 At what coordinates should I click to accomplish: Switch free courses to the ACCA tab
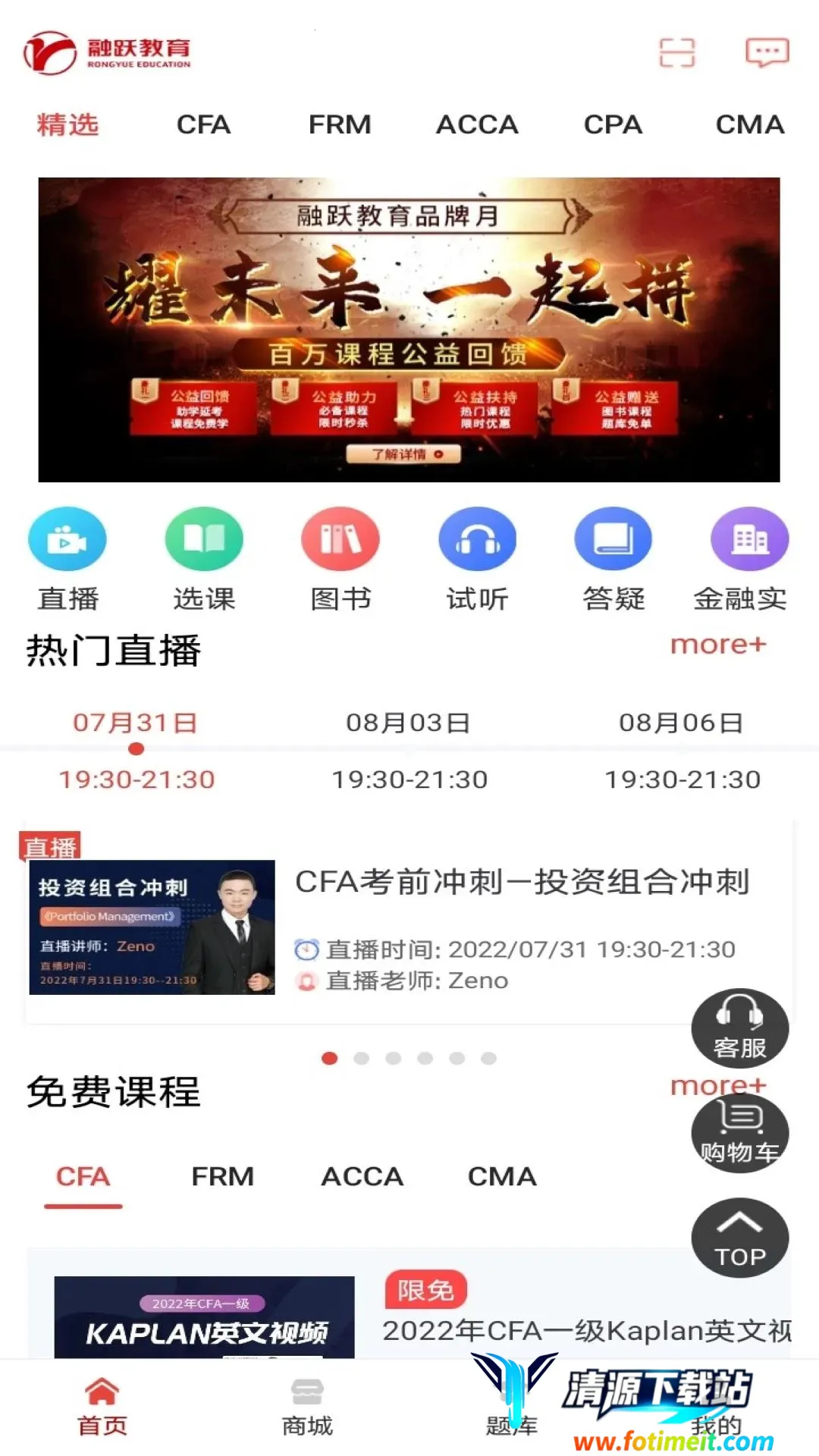362,1177
